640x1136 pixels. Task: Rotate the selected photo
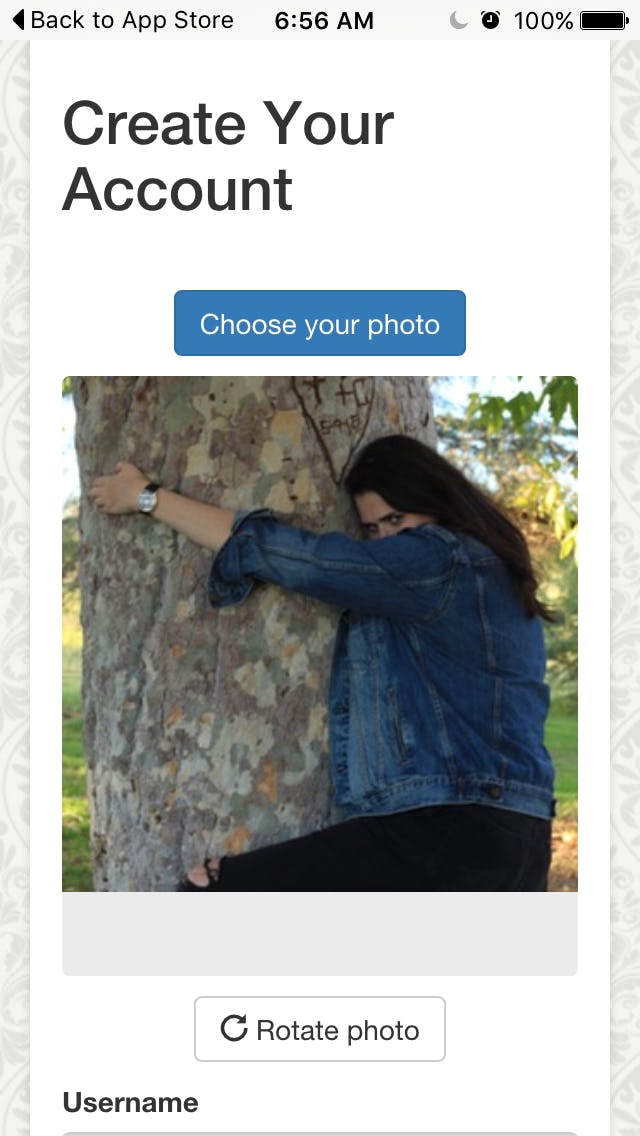(x=320, y=1029)
